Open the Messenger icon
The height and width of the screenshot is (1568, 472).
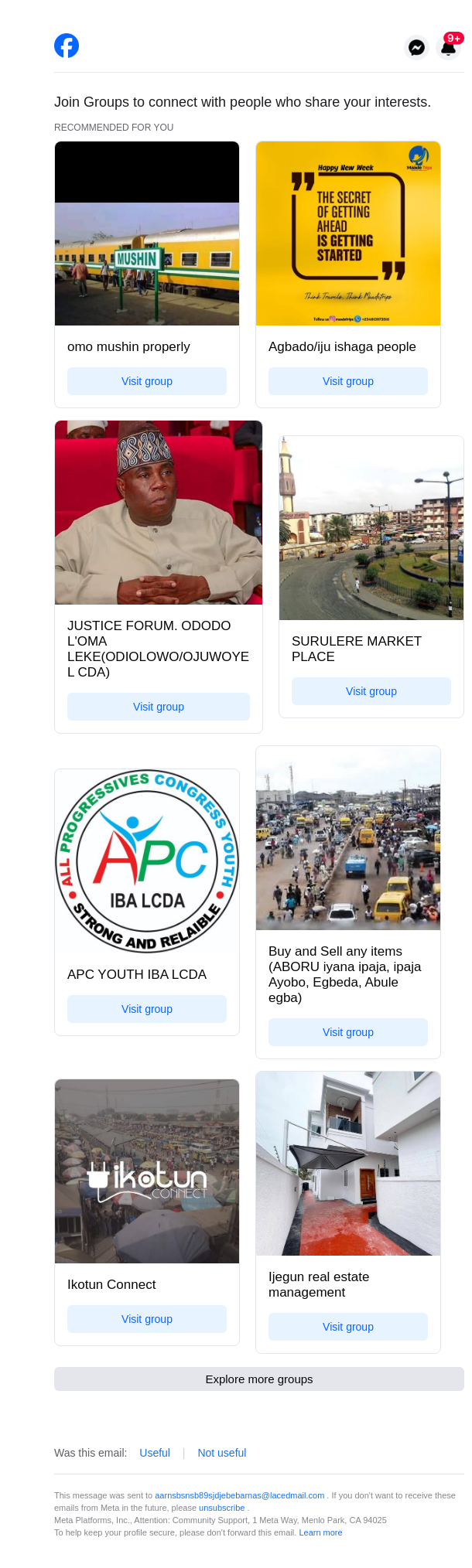coord(416,48)
